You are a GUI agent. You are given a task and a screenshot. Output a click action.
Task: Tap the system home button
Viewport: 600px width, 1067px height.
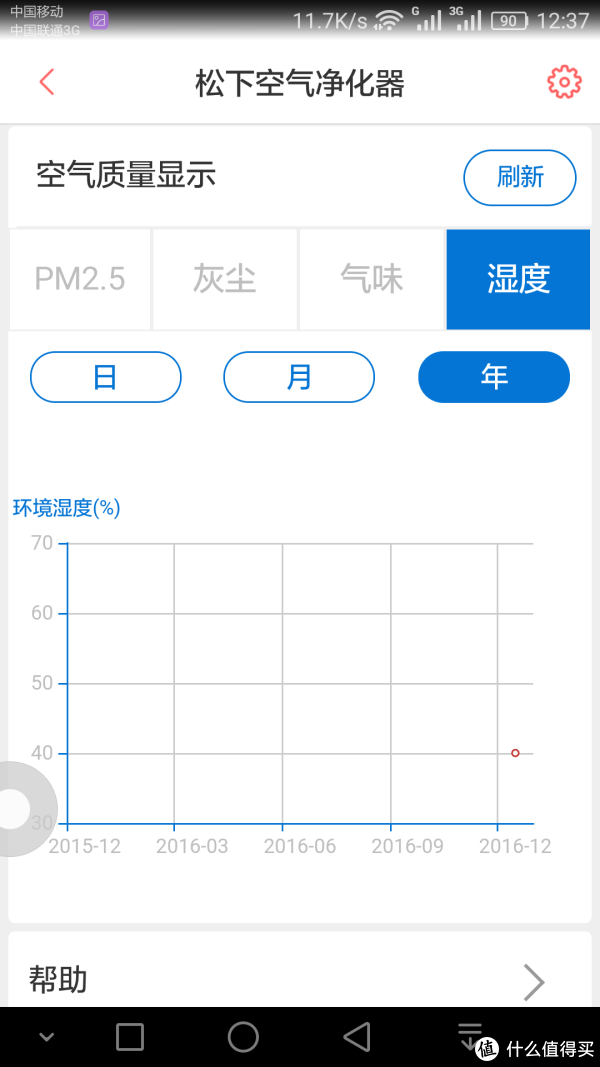[243, 1037]
